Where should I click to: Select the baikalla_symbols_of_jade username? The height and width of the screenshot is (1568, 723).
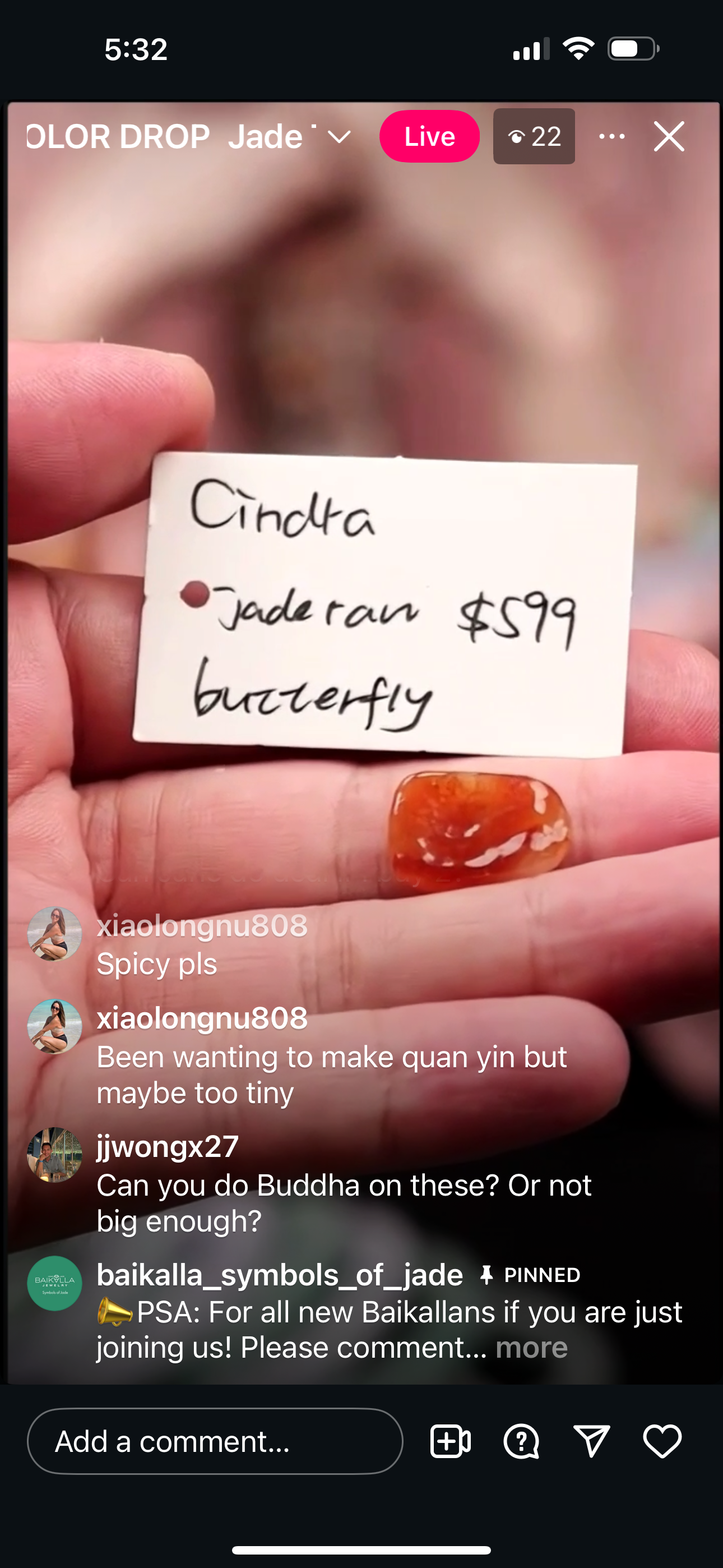pyautogui.click(x=279, y=1274)
